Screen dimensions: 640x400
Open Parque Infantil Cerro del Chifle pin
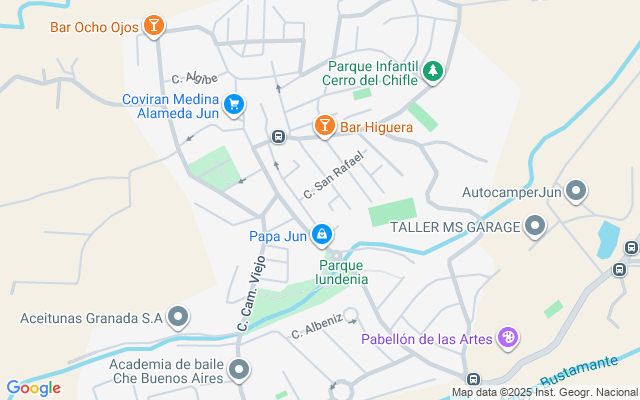point(432,71)
